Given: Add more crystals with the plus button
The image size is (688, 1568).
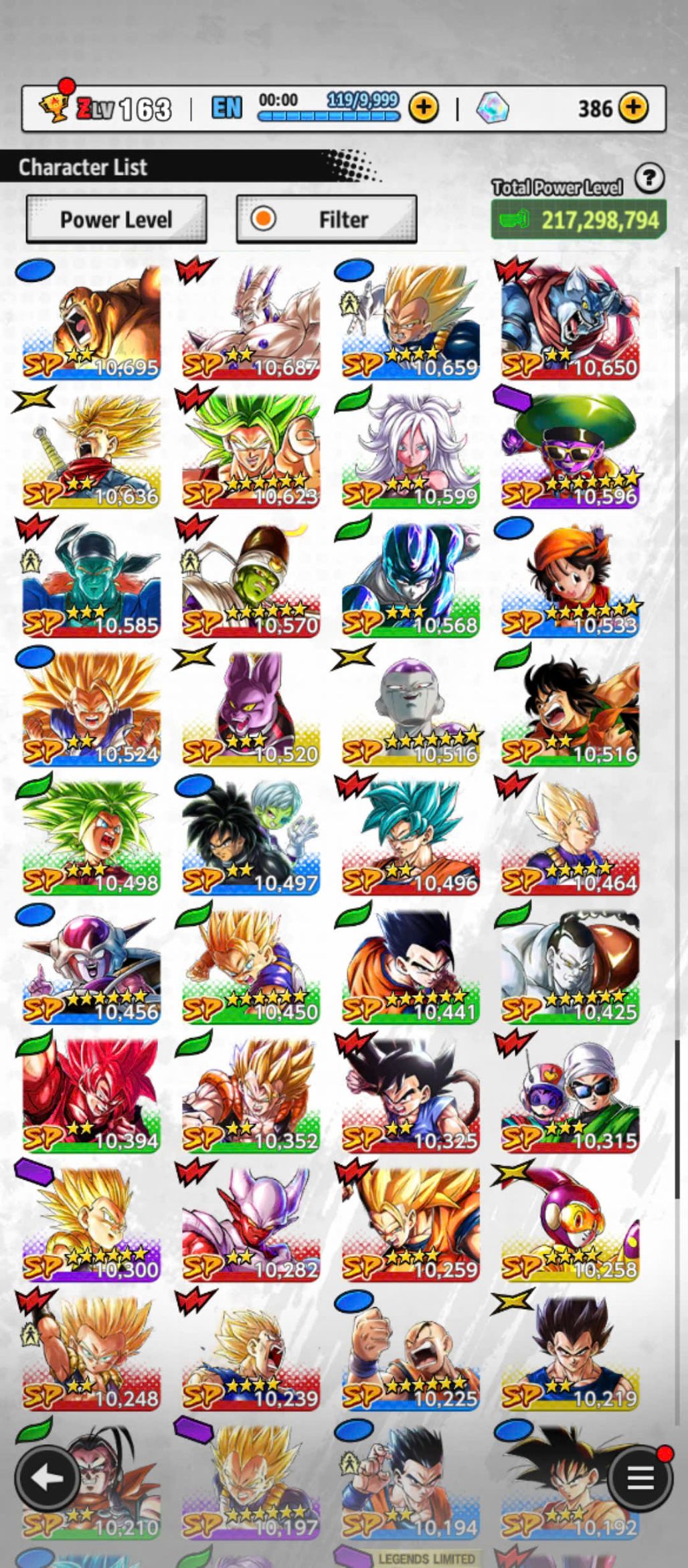Looking at the screenshot, I should click(x=633, y=107).
